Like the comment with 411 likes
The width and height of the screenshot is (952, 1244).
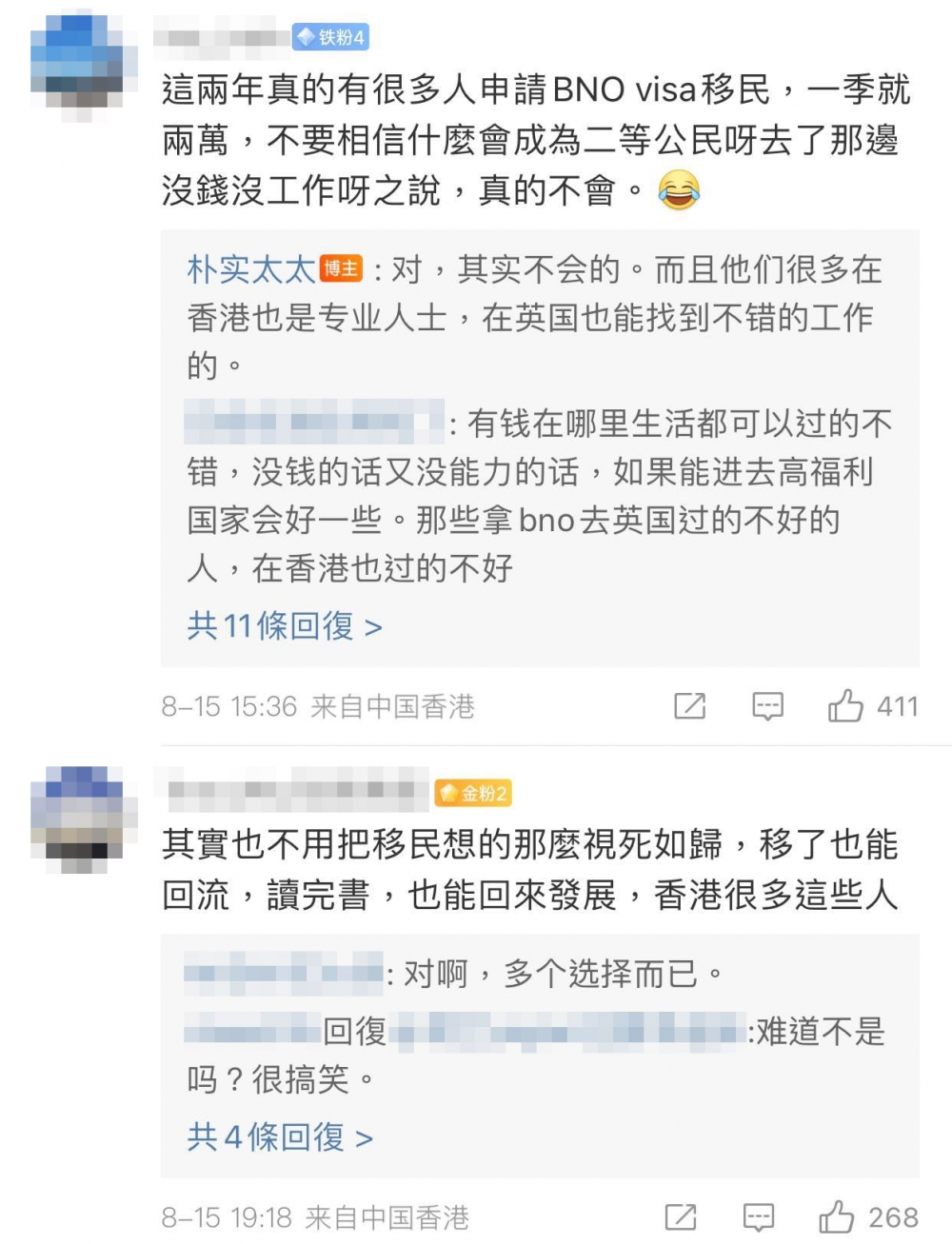845,706
